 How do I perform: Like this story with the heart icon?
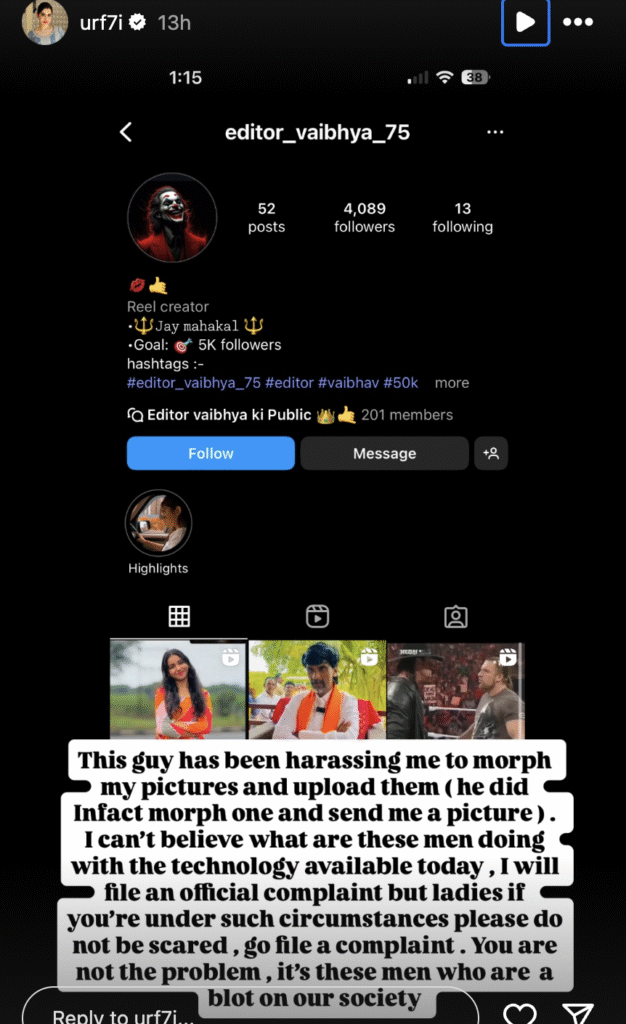[x=520, y=1011]
